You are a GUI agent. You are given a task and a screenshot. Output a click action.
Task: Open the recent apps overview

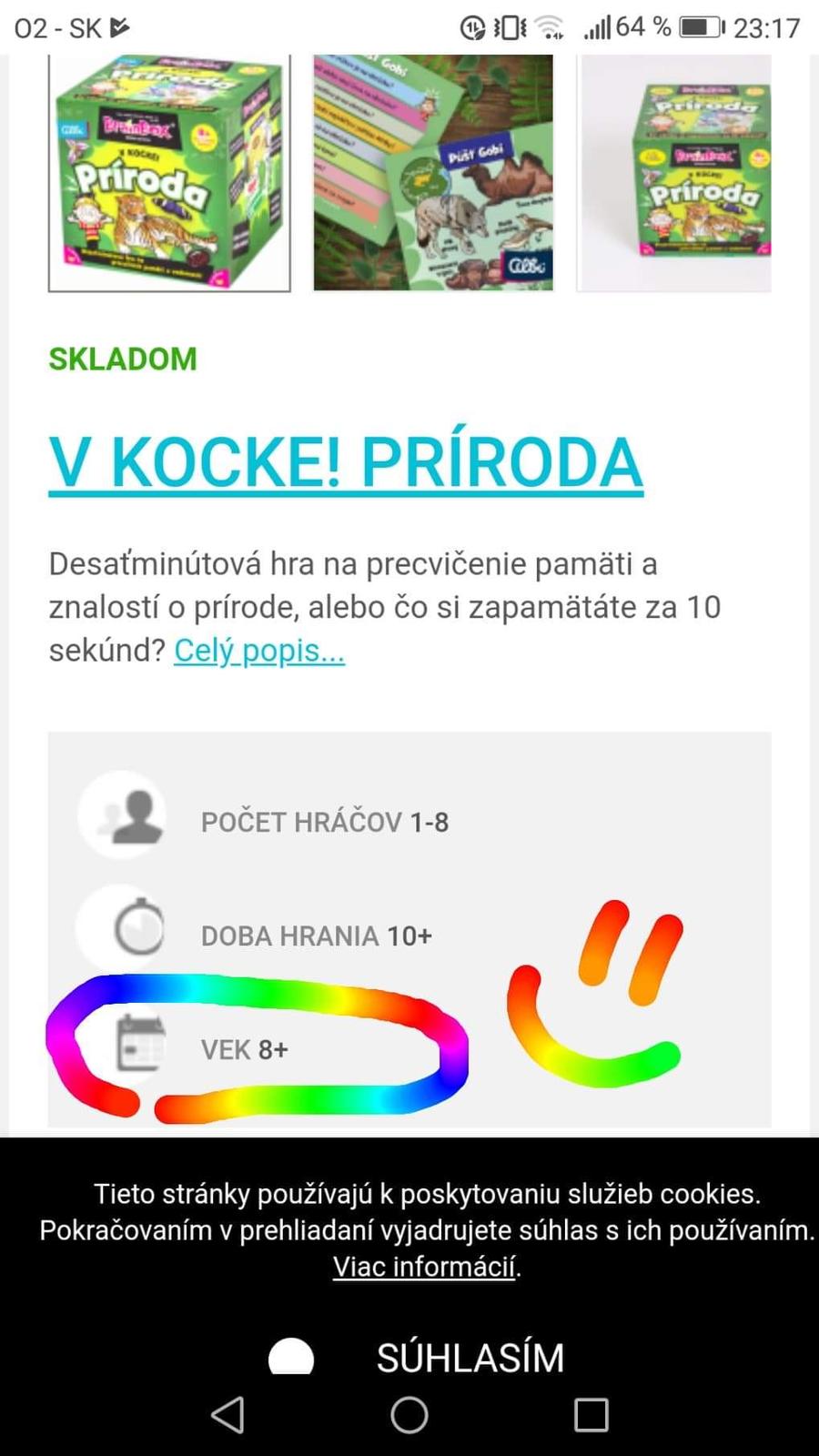[x=591, y=1415]
